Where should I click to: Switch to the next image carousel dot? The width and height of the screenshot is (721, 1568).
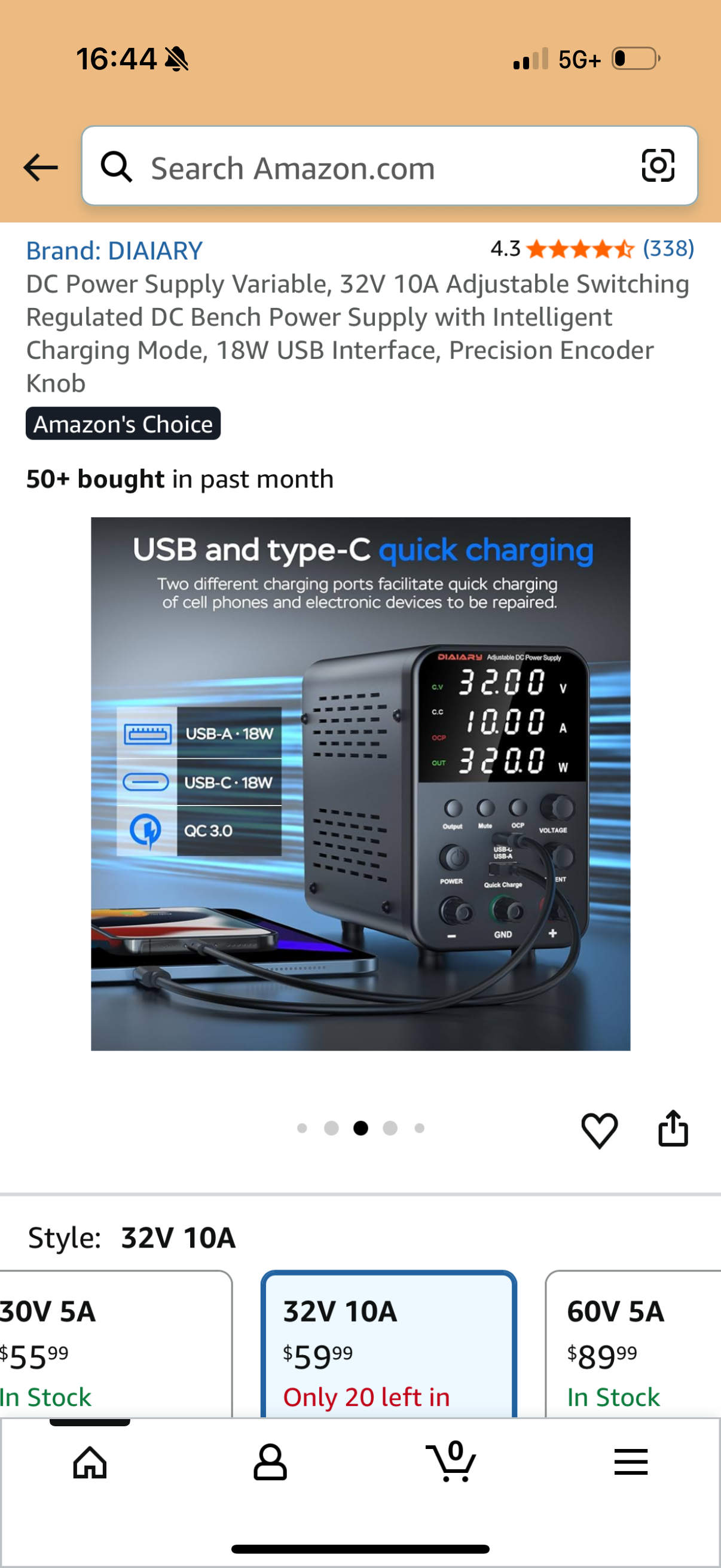pyautogui.click(x=390, y=1128)
